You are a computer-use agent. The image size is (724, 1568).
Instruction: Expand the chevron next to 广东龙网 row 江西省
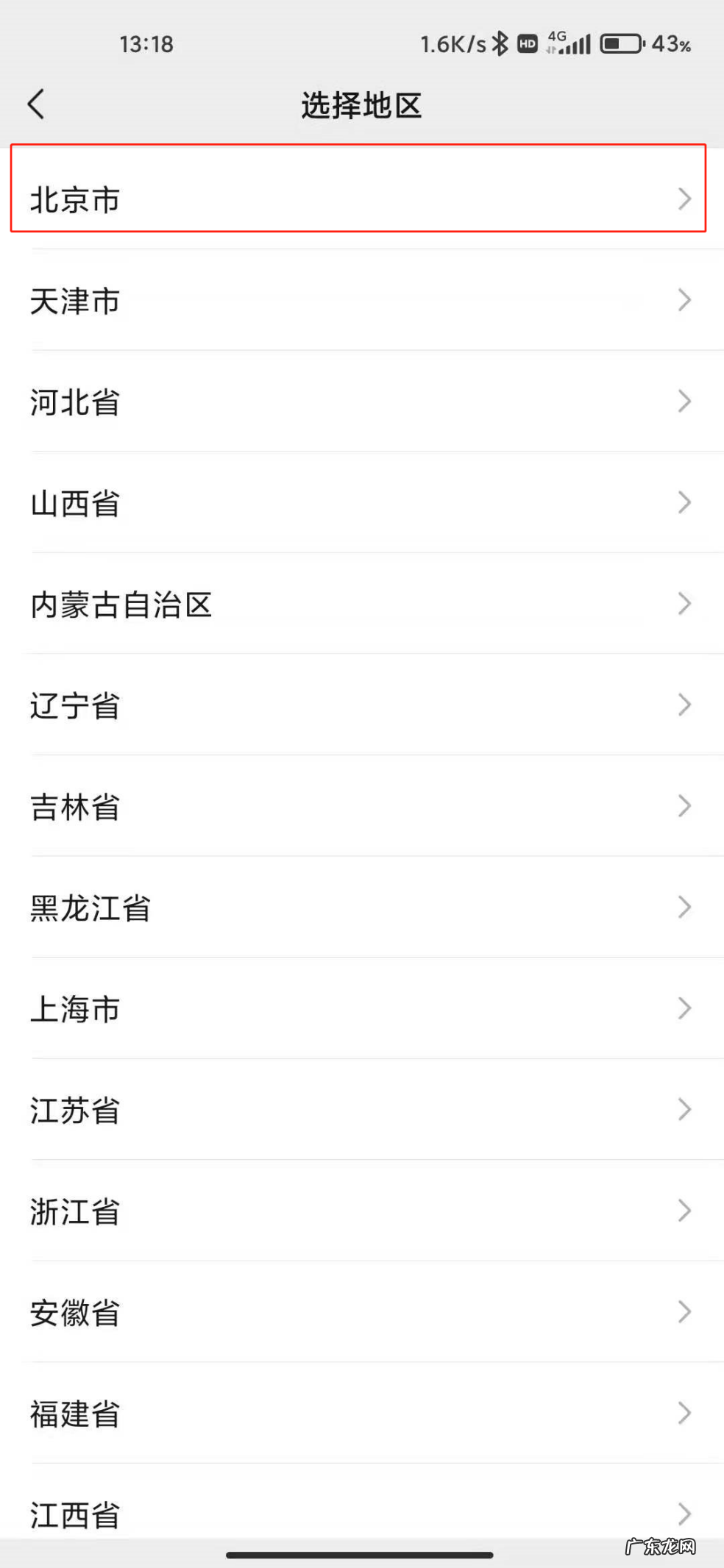(x=684, y=1514)
